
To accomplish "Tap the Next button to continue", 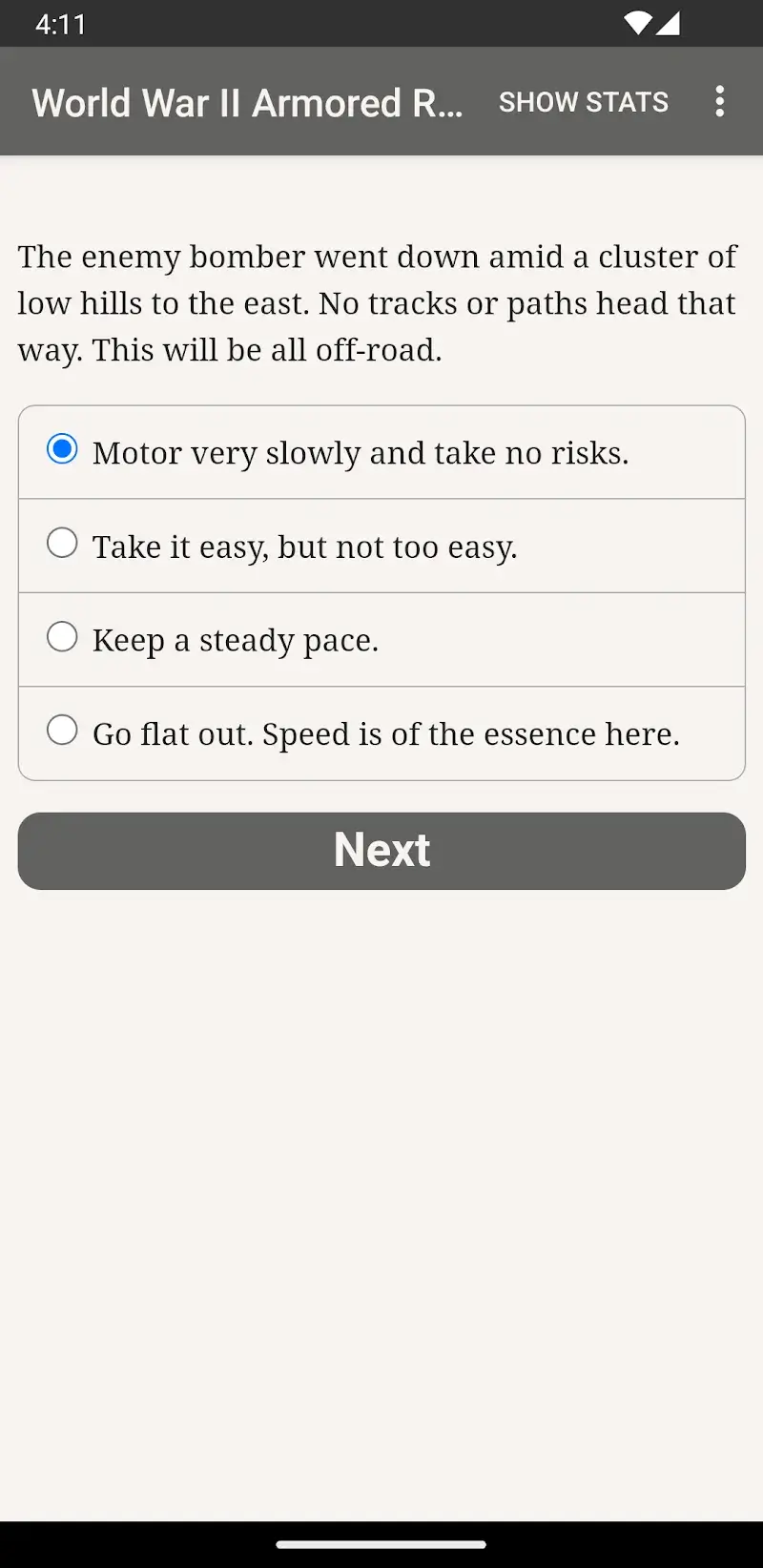I will pos(381,851).
